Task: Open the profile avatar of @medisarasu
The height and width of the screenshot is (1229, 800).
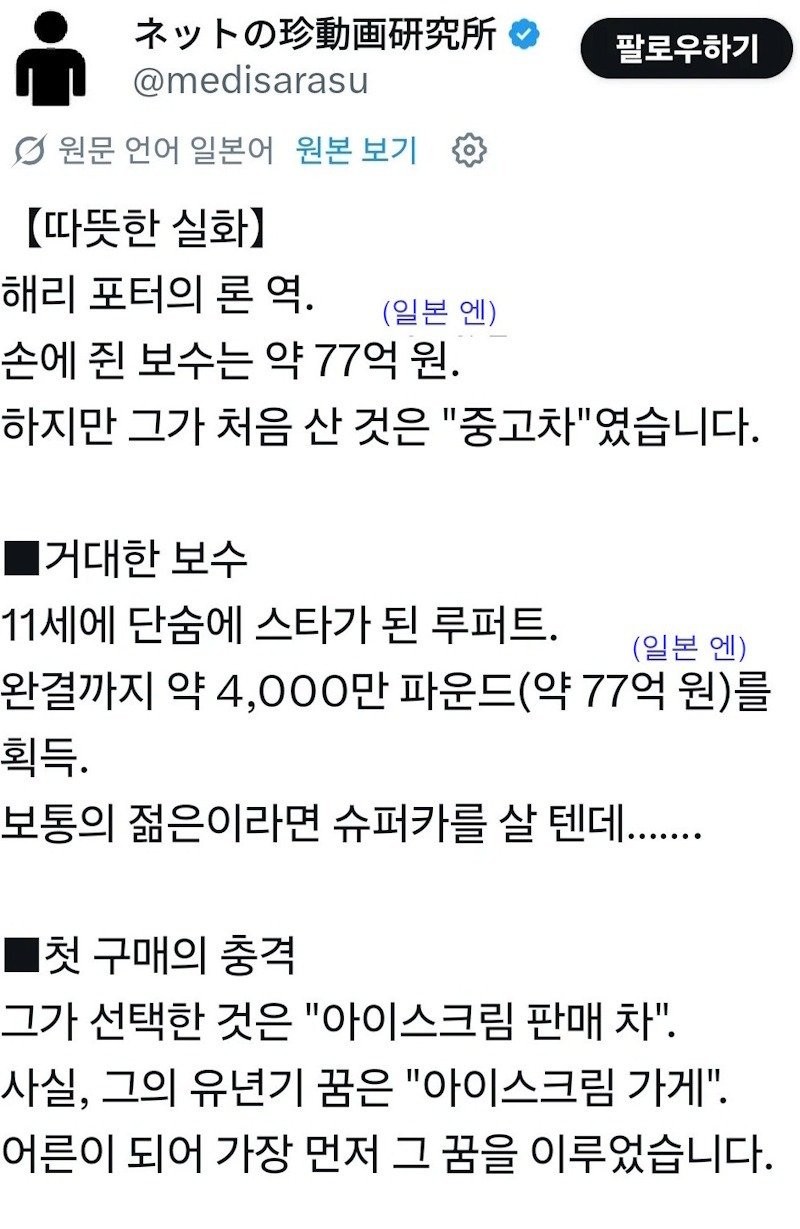Action: point(51,52)
